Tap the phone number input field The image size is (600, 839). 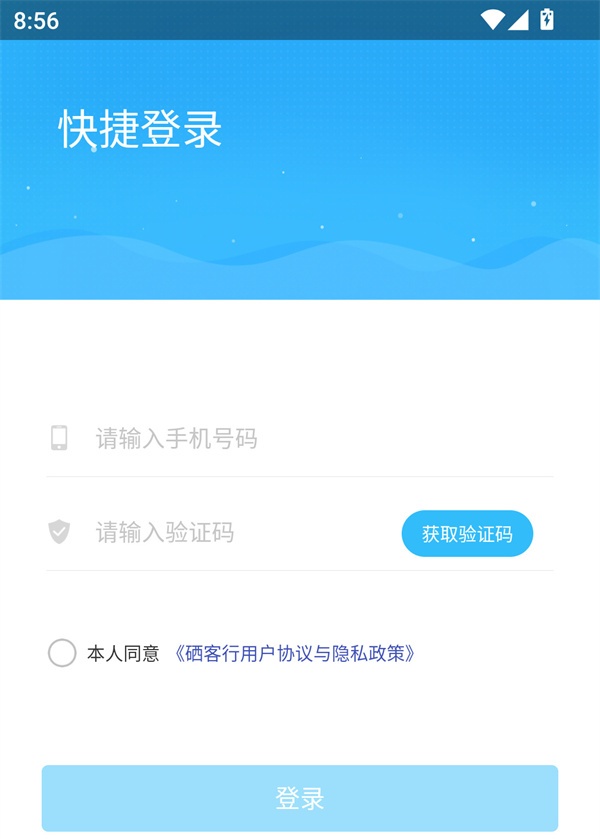coord(300,438)
